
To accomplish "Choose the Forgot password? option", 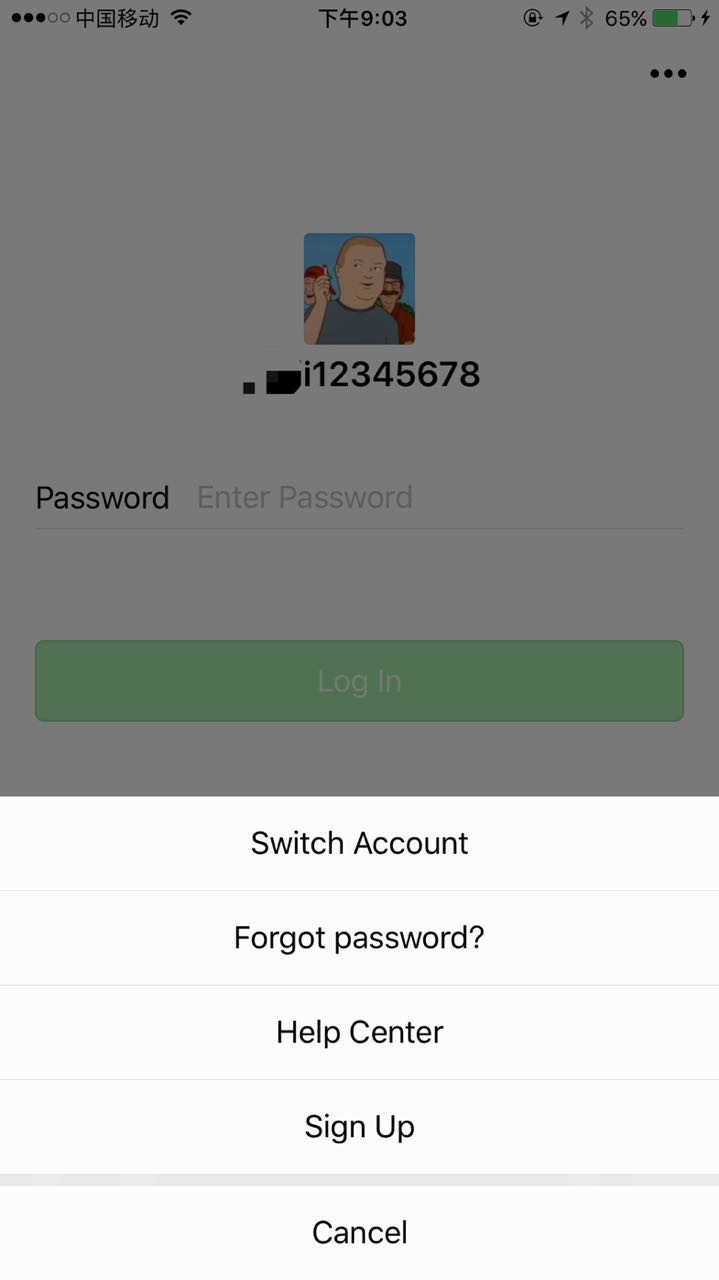I will click(359, 938).
